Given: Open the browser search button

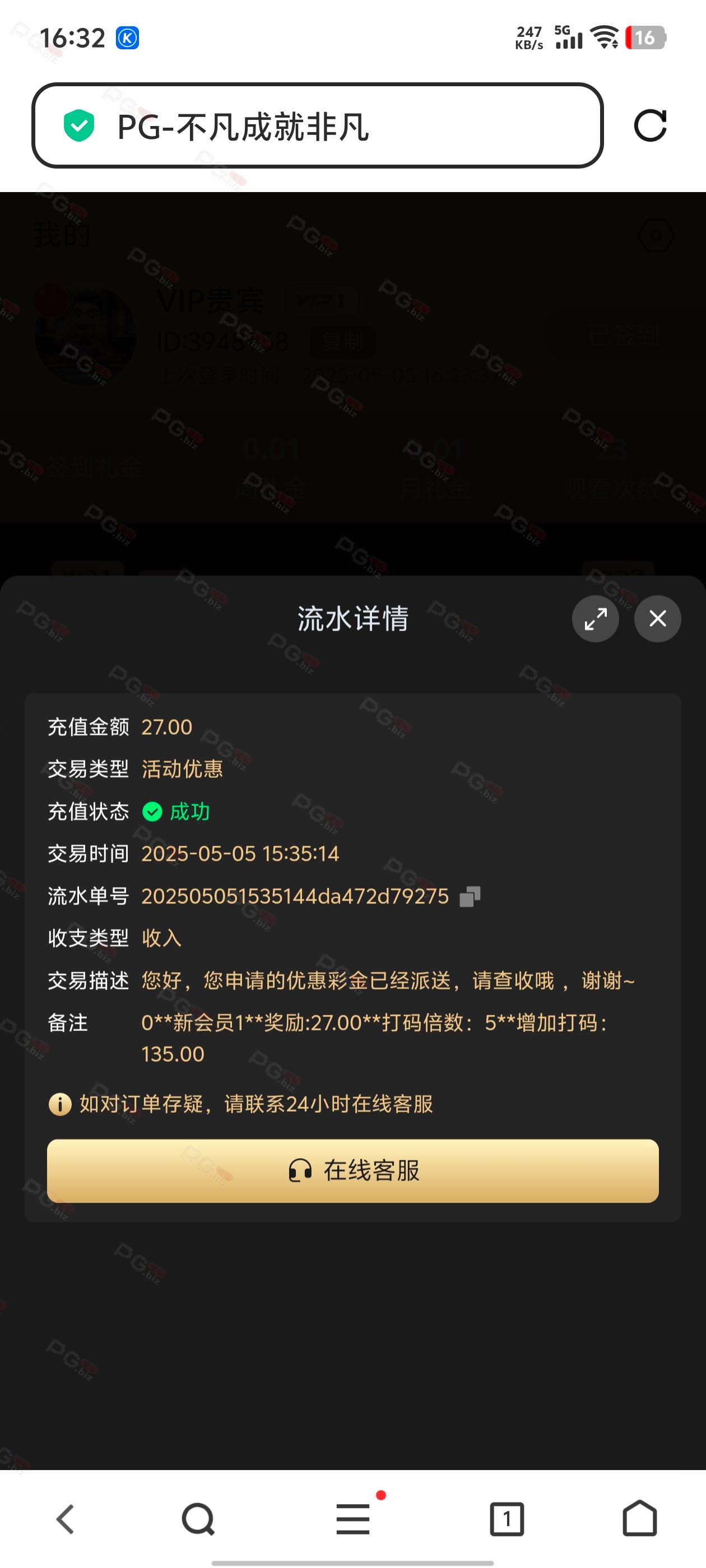Looking at the screenshot, I should click(x=198, y=1519).
